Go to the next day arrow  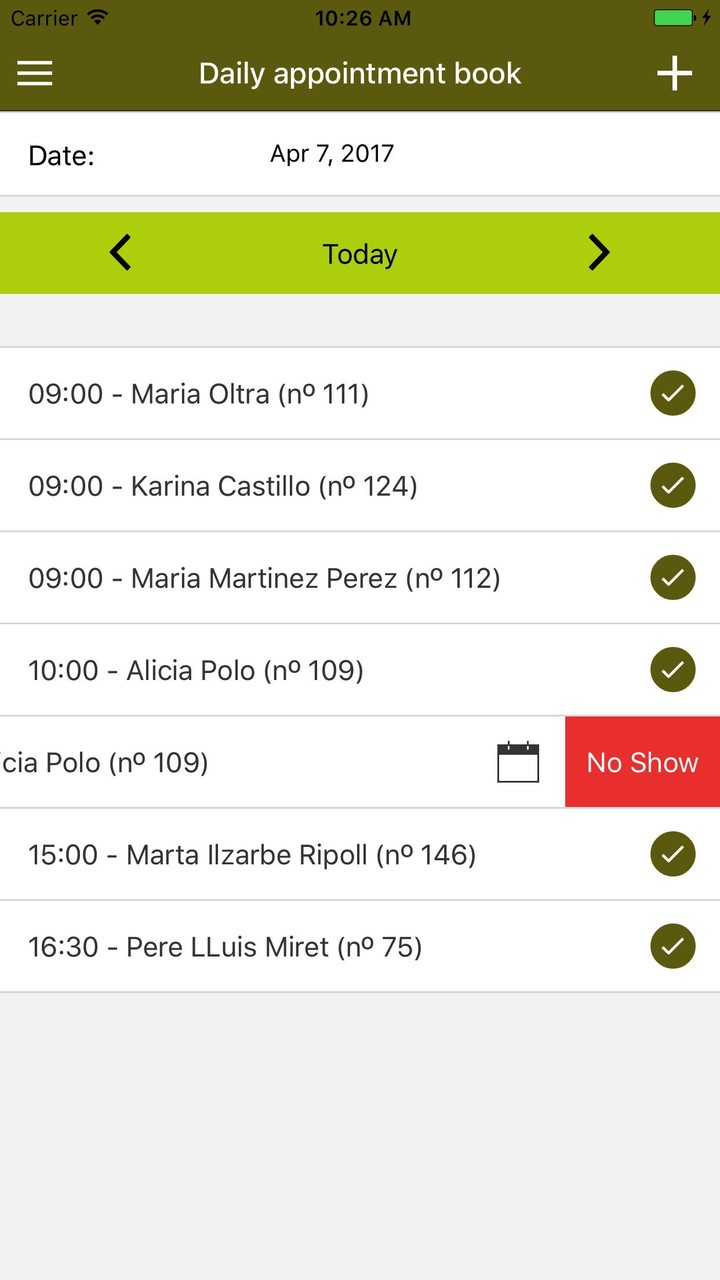tap(598, 253)
